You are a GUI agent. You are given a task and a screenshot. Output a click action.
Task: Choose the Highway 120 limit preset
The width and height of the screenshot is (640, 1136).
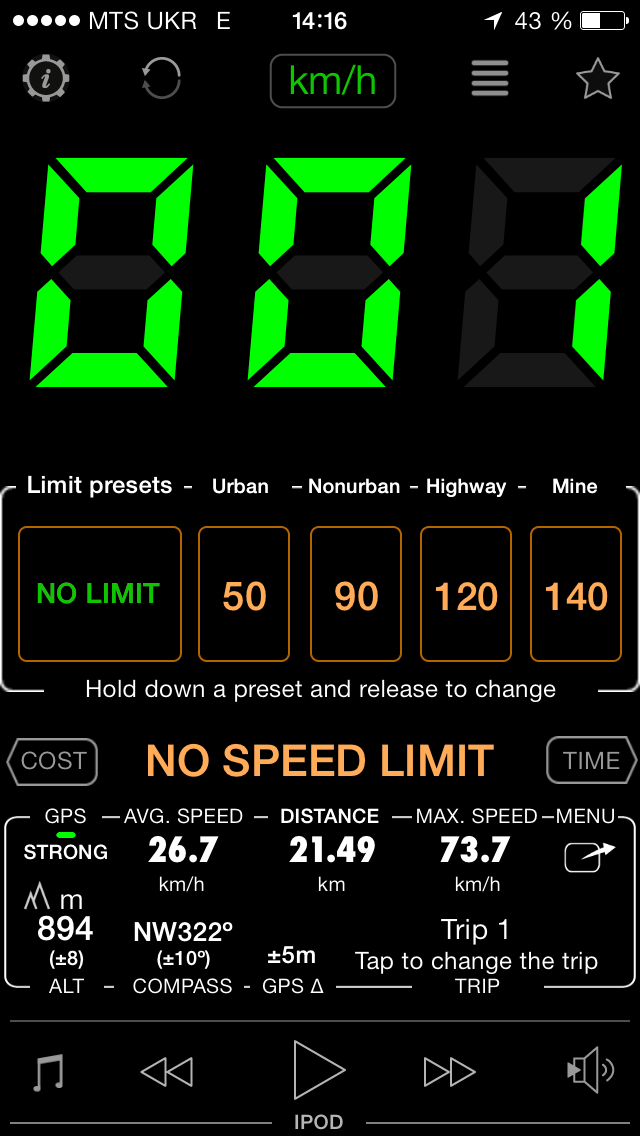[x=466, y=594]
